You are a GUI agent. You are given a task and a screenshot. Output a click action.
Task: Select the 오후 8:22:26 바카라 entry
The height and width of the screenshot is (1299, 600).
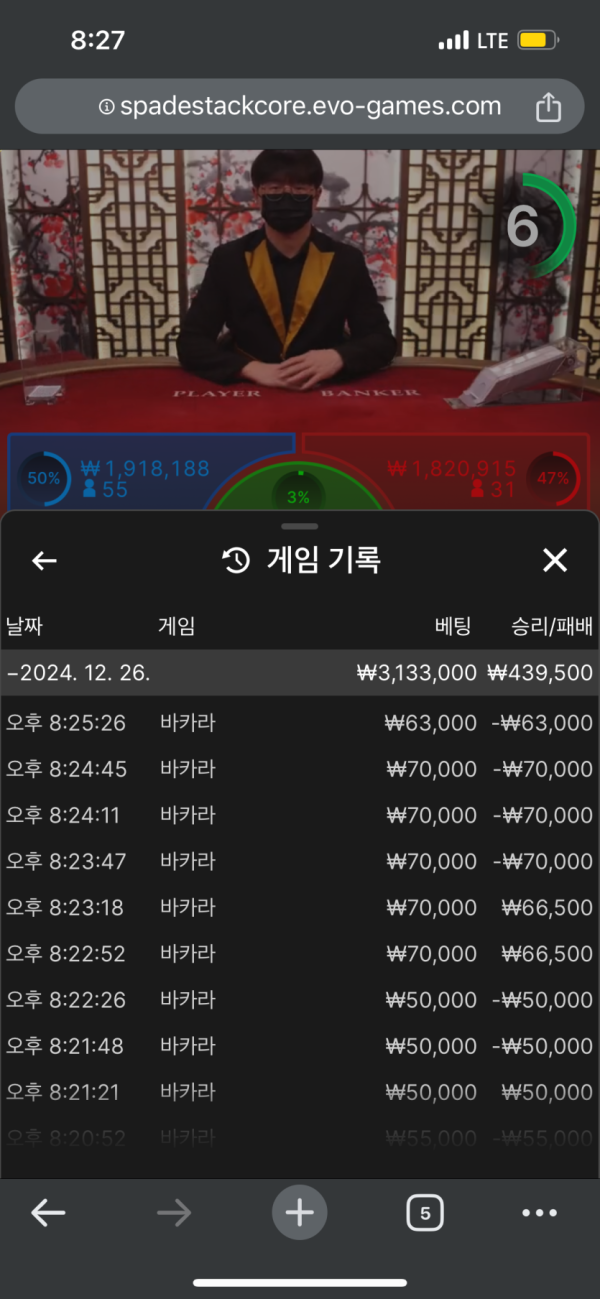click(x=300, y=1000)
